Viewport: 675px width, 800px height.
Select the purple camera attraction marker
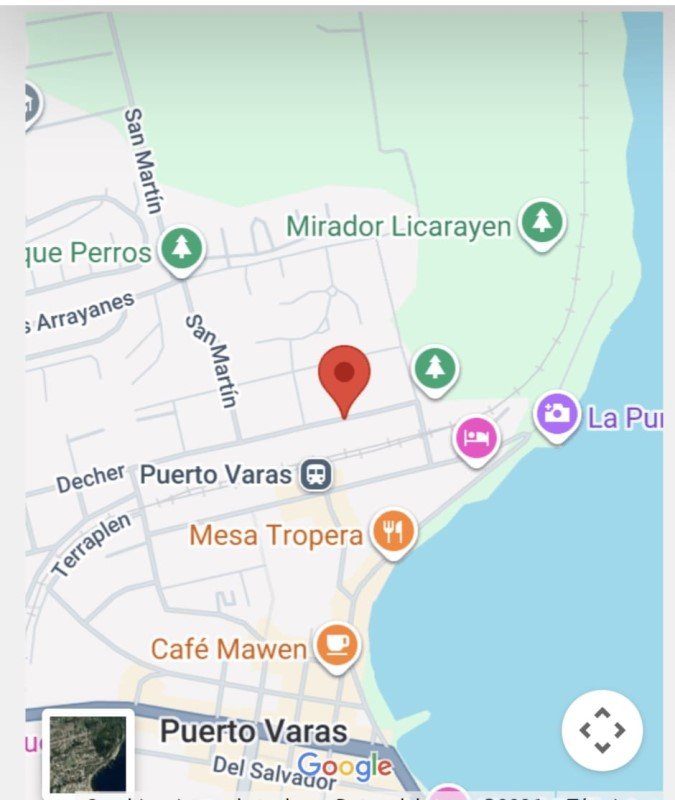(556, 414)
